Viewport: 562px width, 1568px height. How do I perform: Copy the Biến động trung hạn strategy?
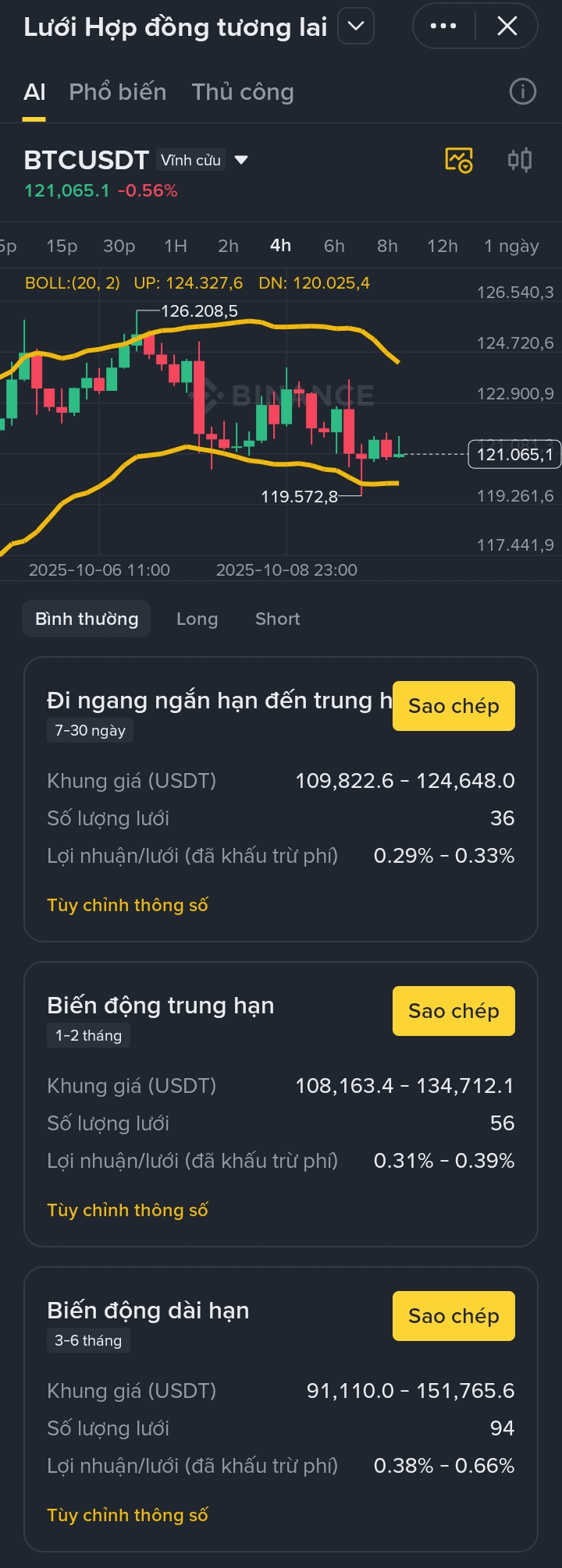(454, 1011)
